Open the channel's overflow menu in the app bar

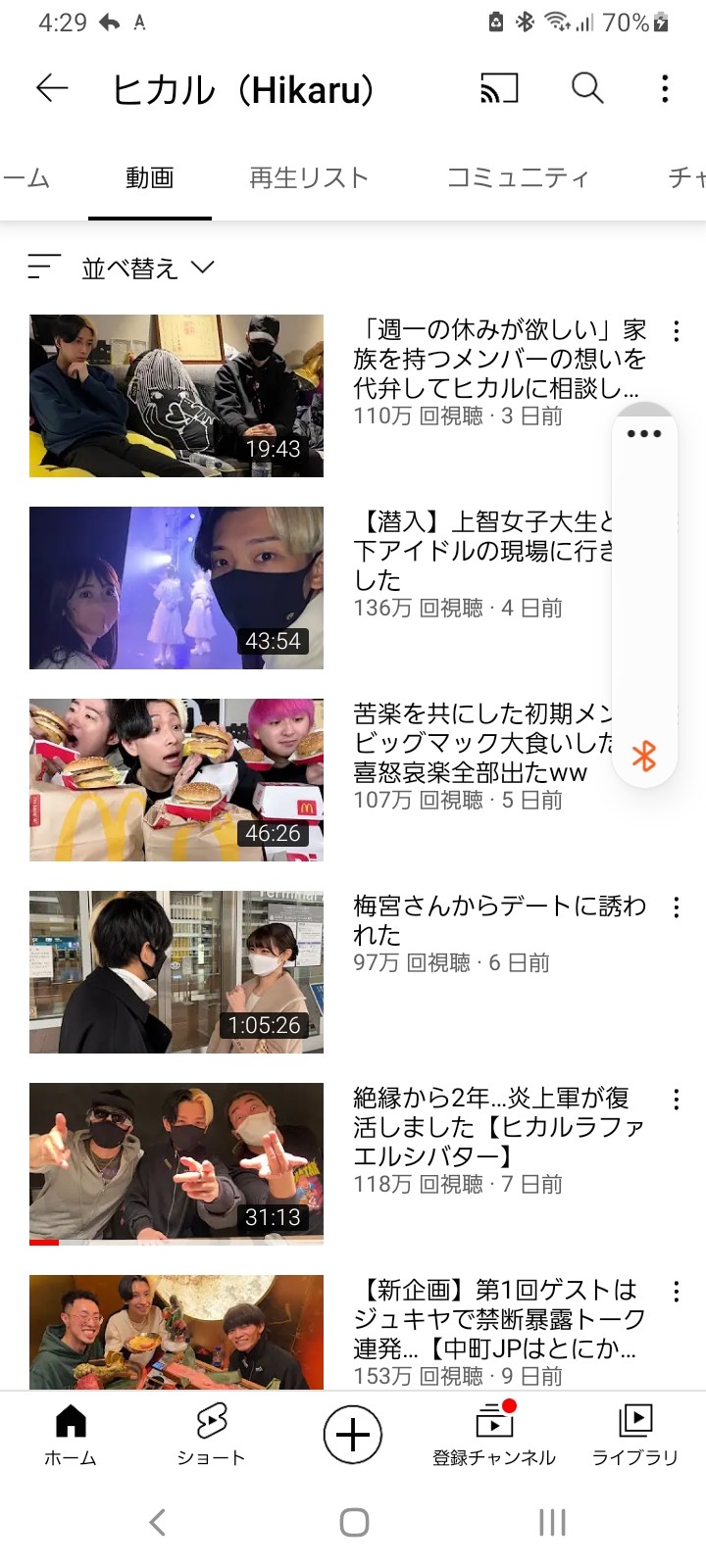(665, 89)
